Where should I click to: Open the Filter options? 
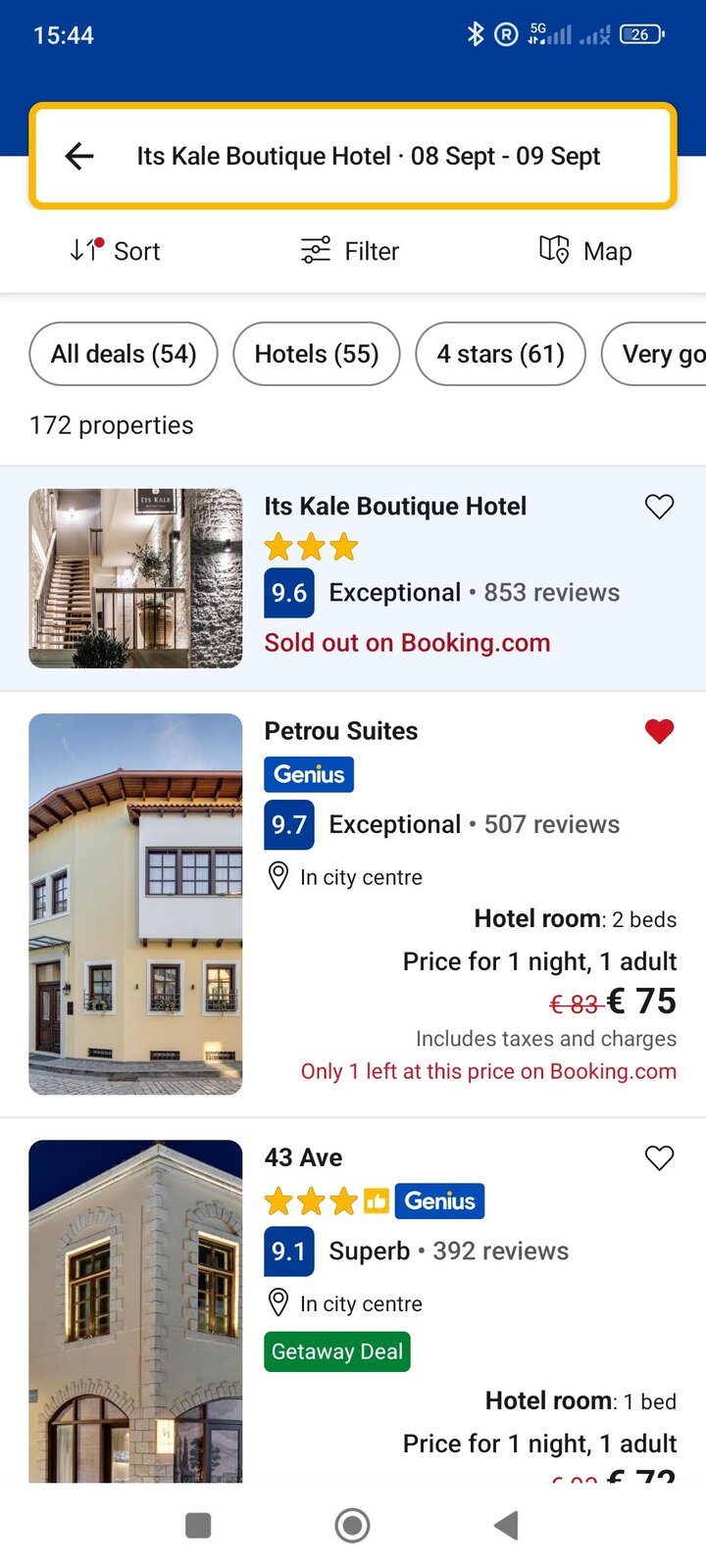click(350, 251)
